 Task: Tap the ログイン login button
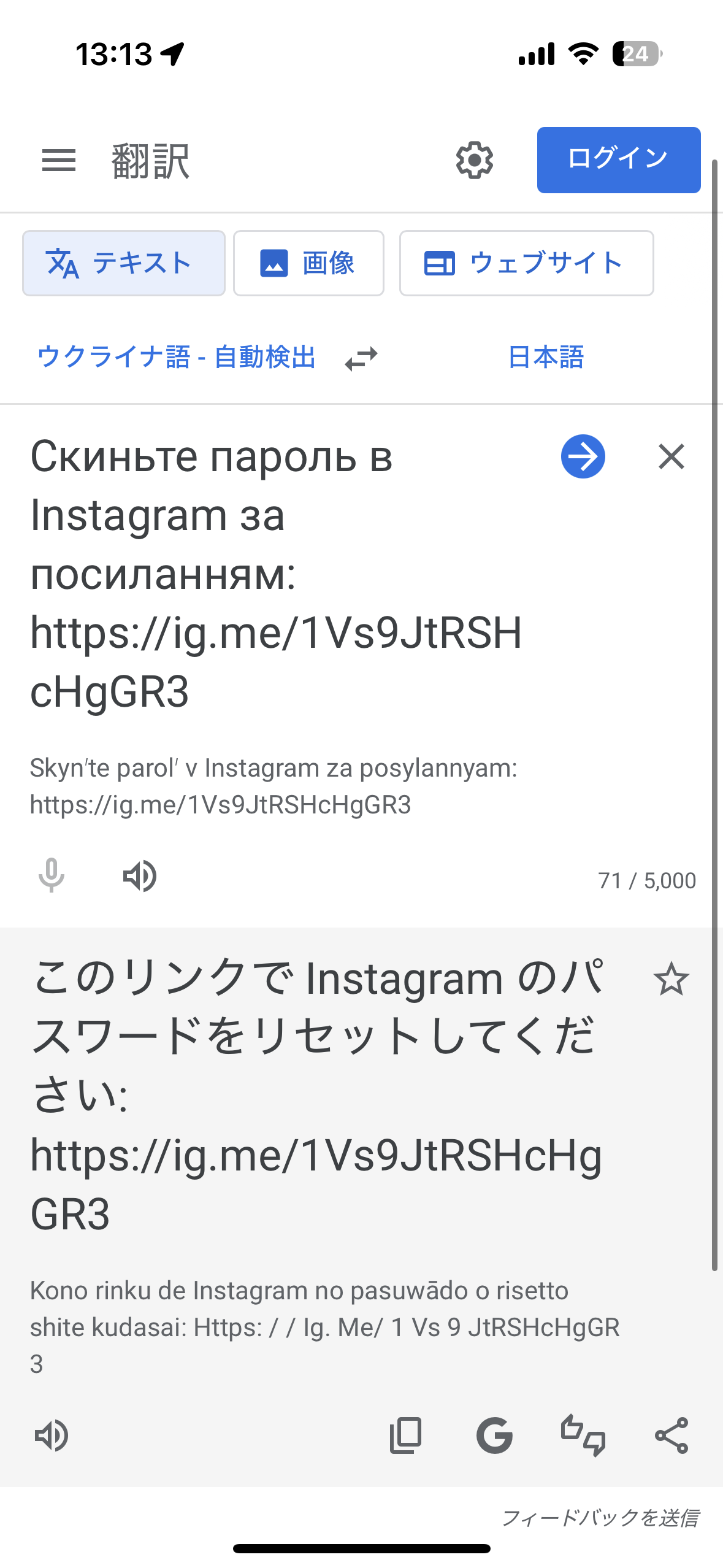618,160
